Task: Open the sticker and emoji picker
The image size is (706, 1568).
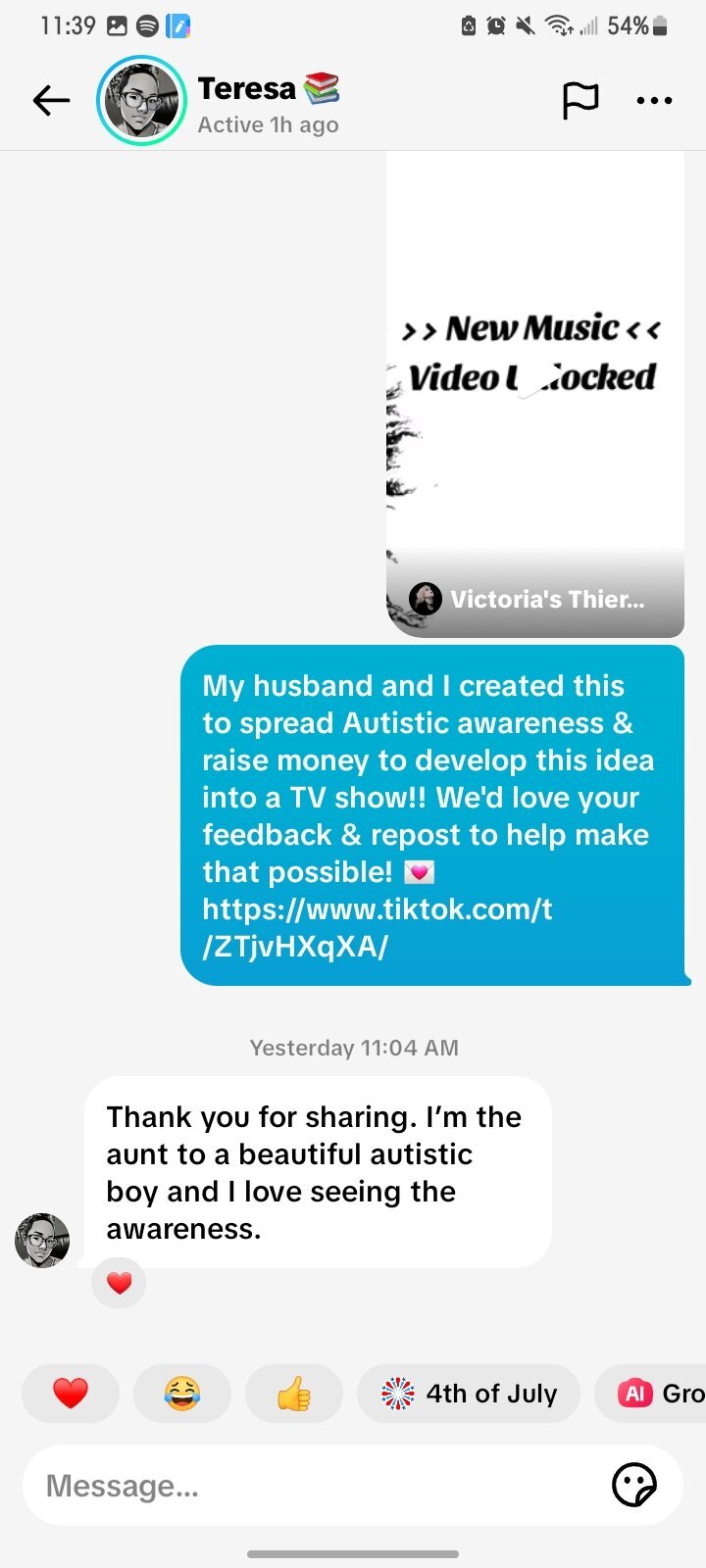Action: [x=633, y=1486]
